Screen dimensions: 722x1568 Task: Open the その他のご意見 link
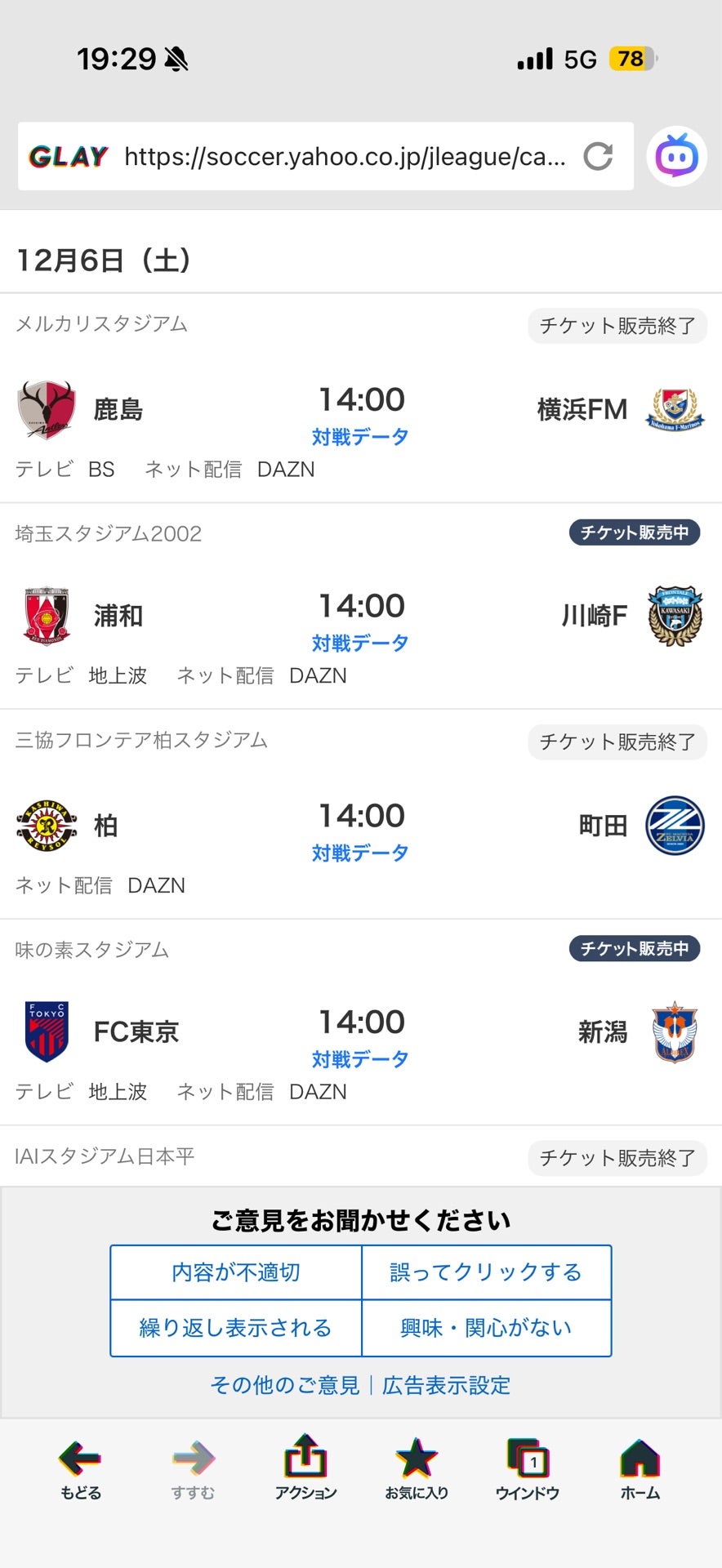coord(285,1385)
